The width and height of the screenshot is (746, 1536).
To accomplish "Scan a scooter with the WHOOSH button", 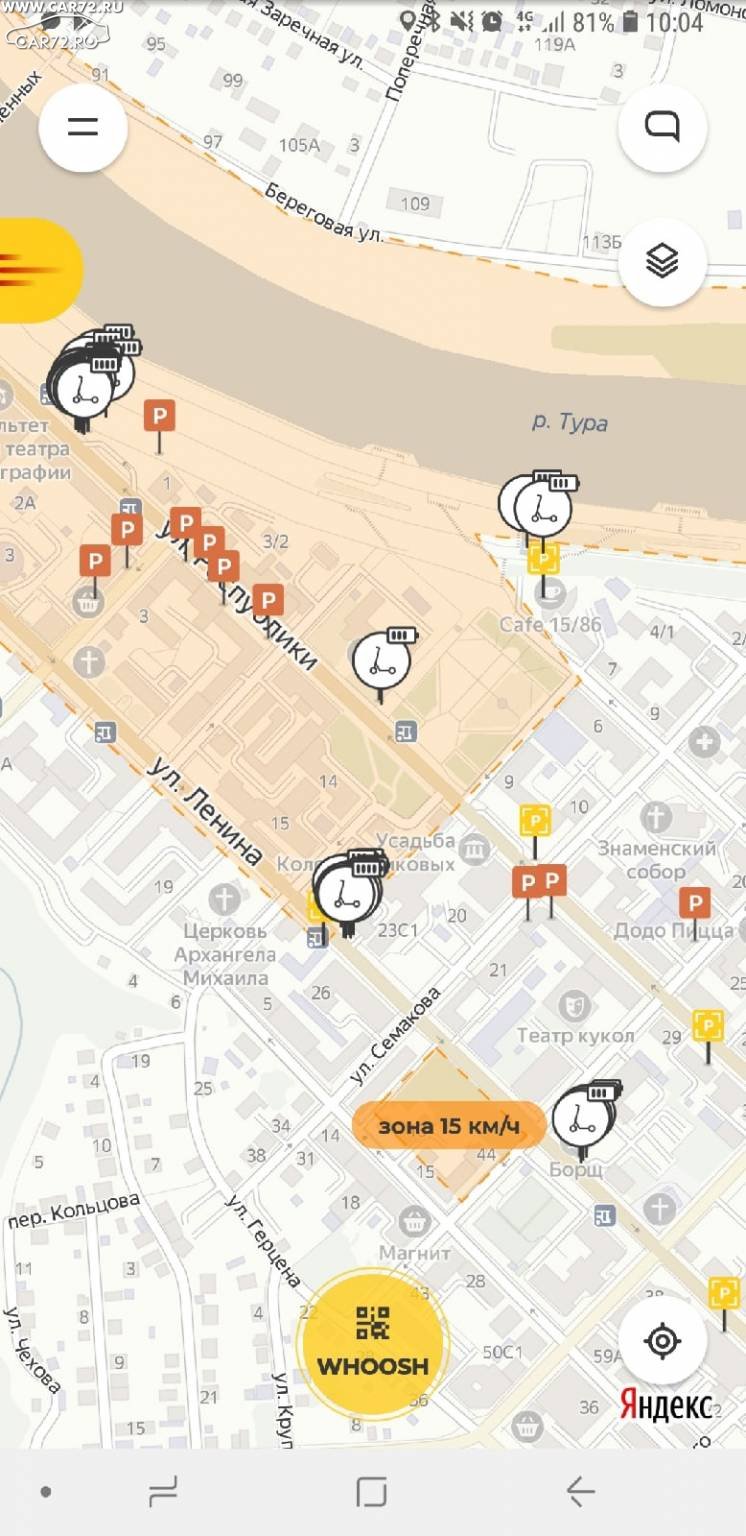I will [373, 1343].
